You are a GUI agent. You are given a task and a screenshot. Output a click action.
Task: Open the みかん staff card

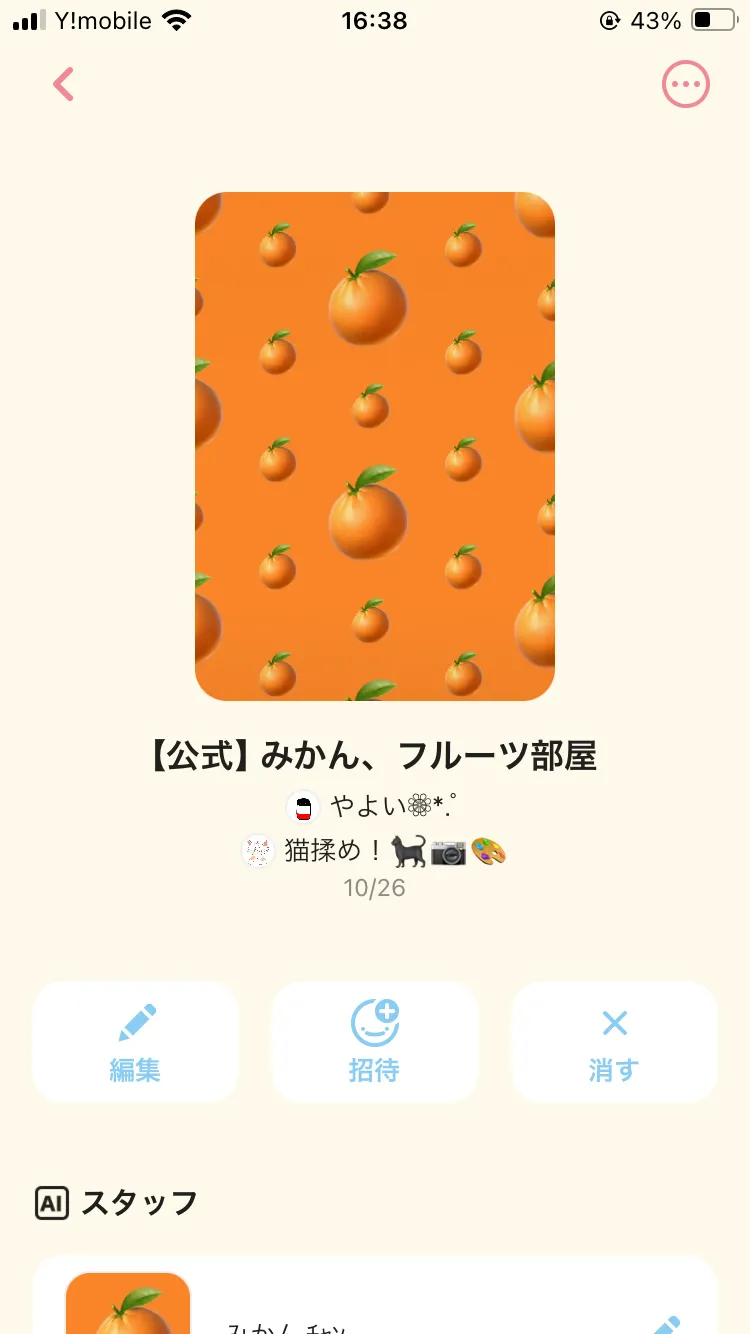coord(375,1295)
